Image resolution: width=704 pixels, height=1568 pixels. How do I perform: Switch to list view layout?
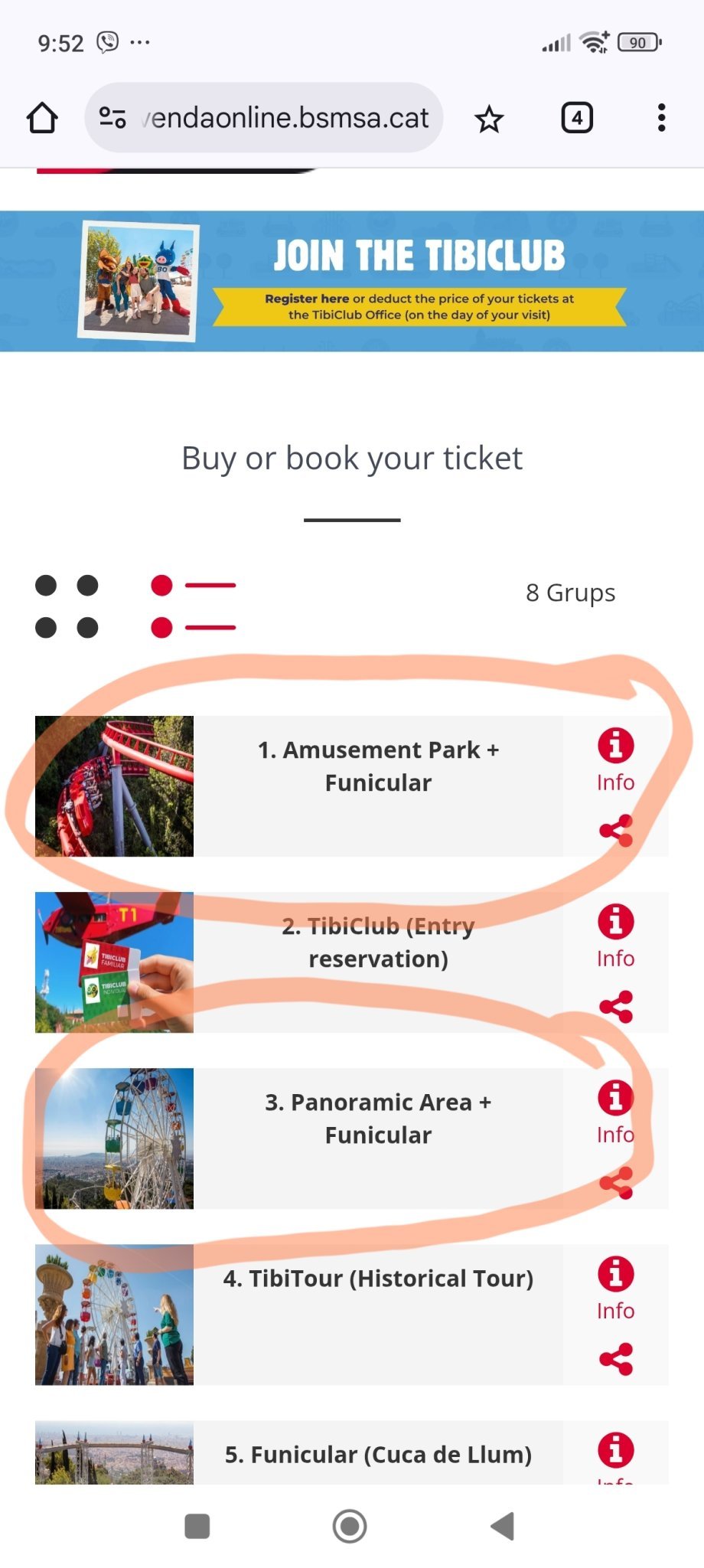tap(193, 606)
